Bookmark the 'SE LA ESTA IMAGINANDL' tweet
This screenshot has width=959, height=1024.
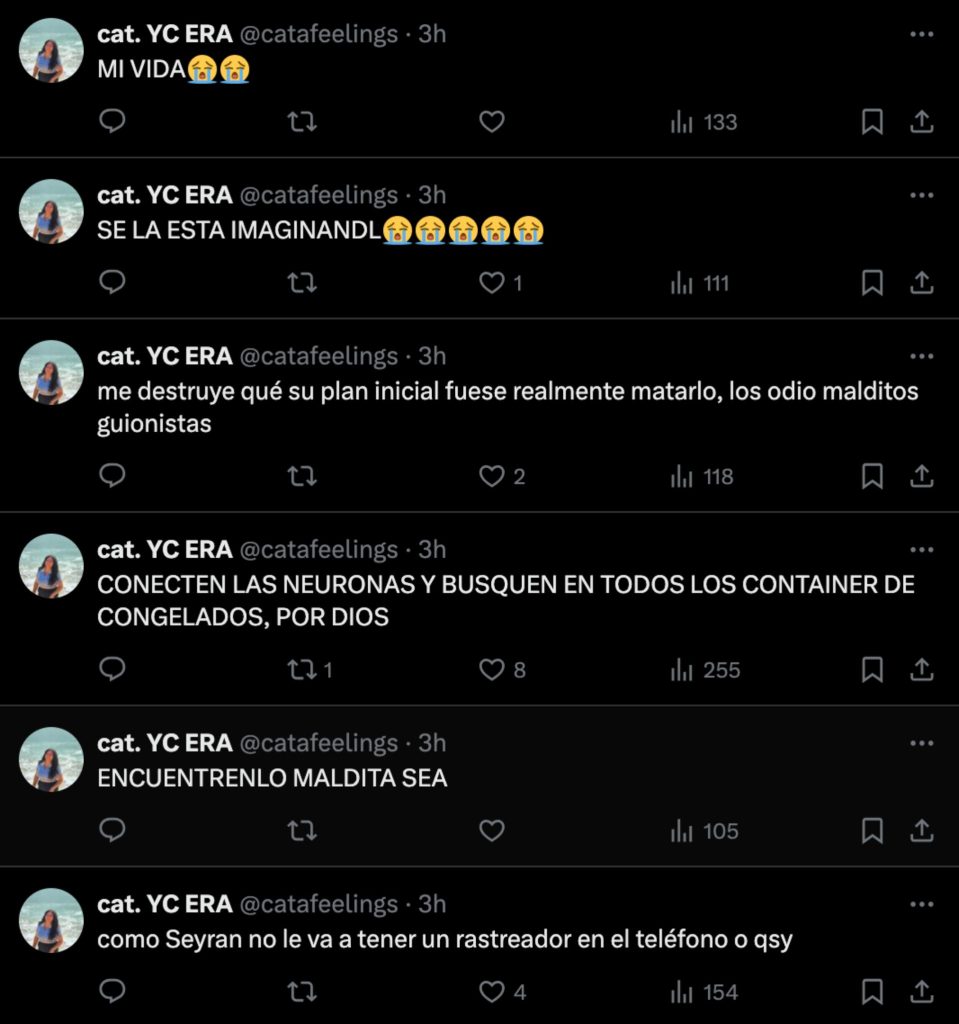point(872,284)
